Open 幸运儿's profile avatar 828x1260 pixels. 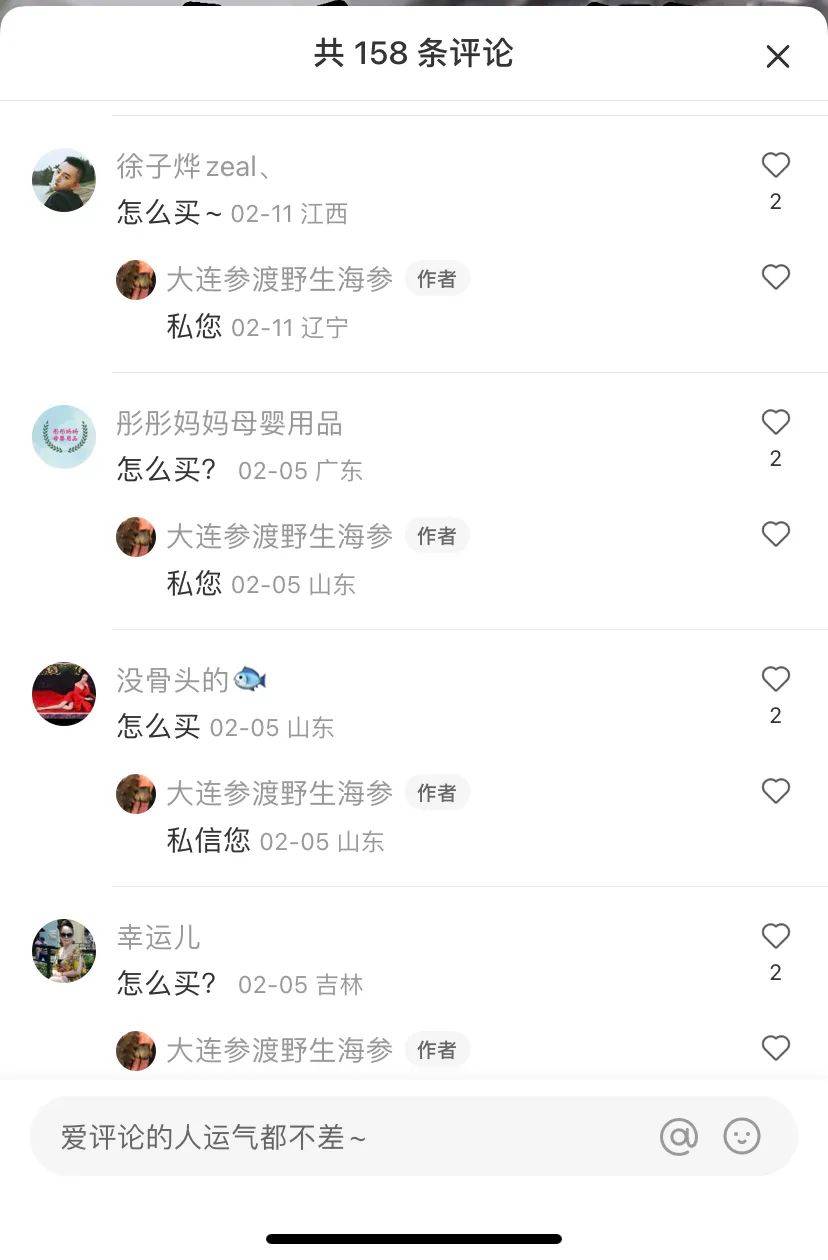pyautogui.click(x=64, y=950)
